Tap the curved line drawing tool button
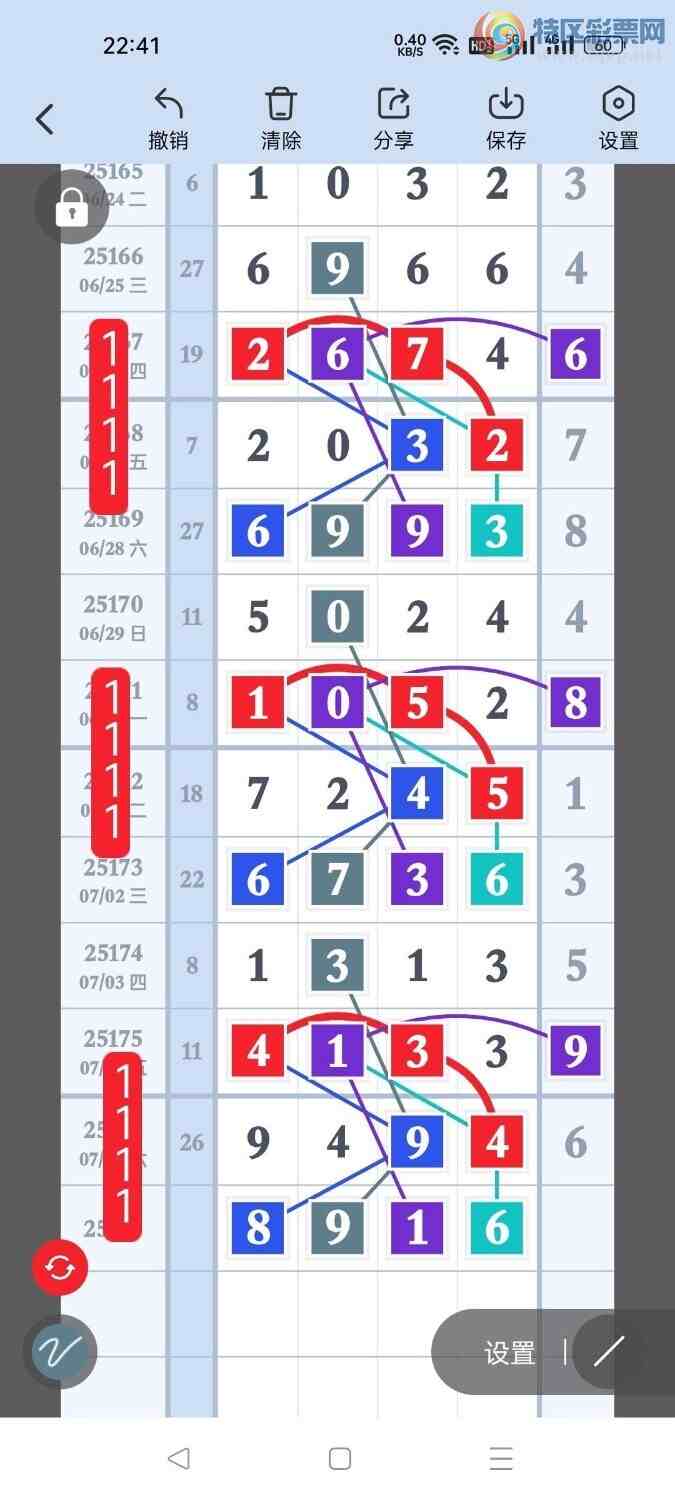This screenshot has width=675, height=1500. click(x=60, y=1352)
